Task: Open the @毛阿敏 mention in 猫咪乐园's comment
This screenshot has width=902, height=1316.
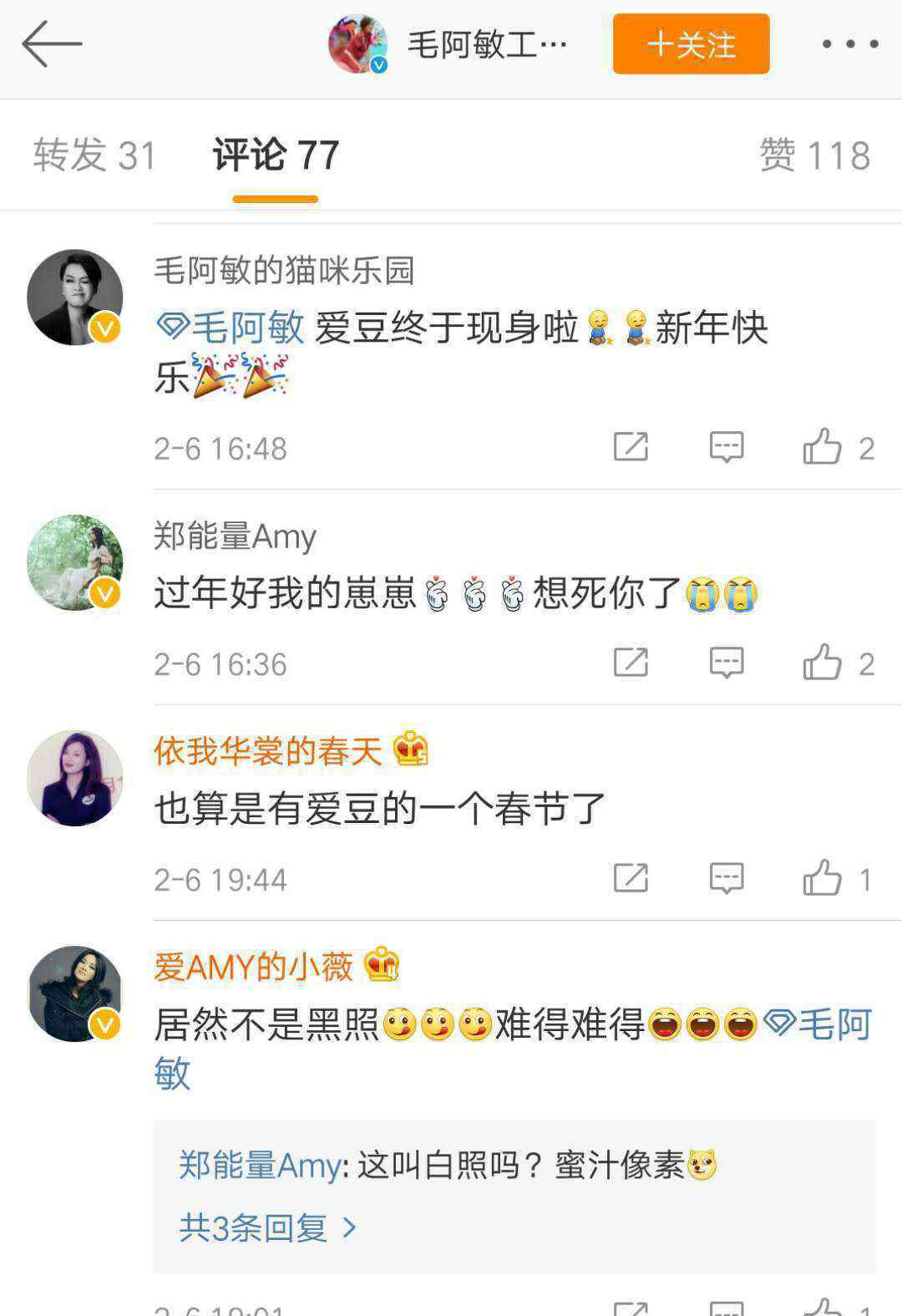Action: click(231, 328)
